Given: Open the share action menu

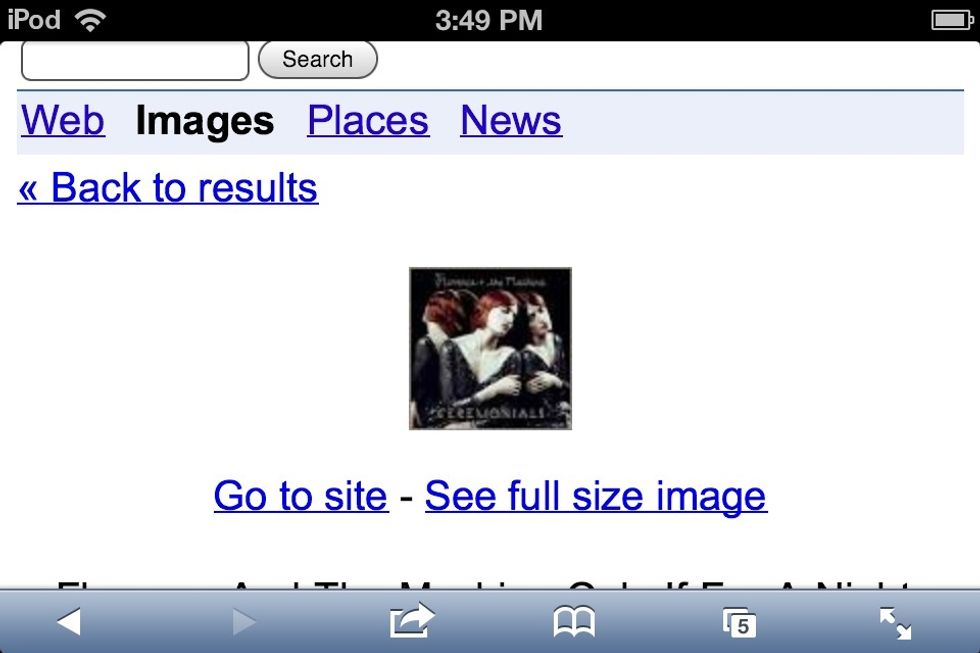Looking at the screenshot, I should pyautogui.click(x=412, y=622).
